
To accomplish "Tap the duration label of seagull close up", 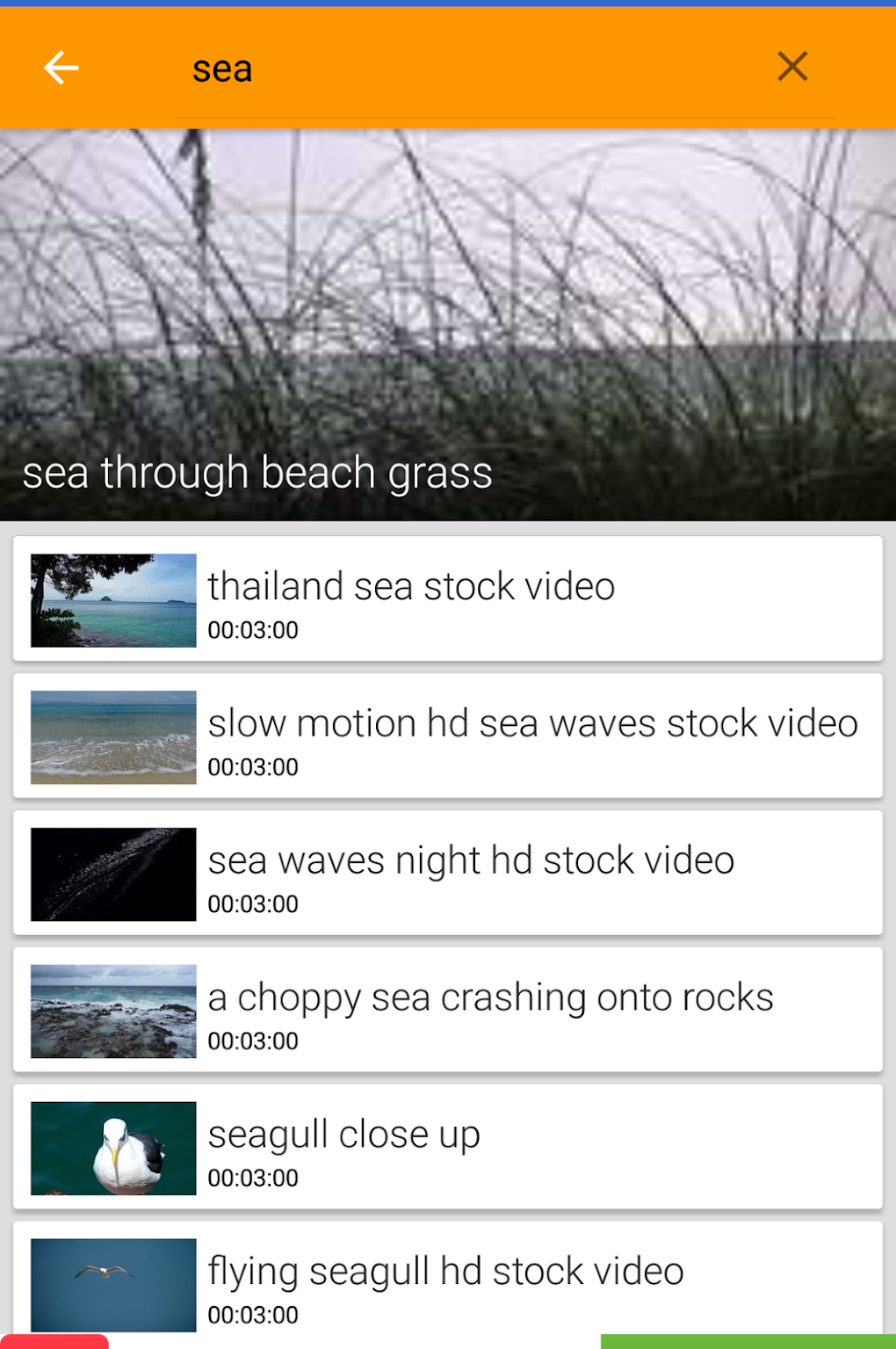I will (252, 1178).
